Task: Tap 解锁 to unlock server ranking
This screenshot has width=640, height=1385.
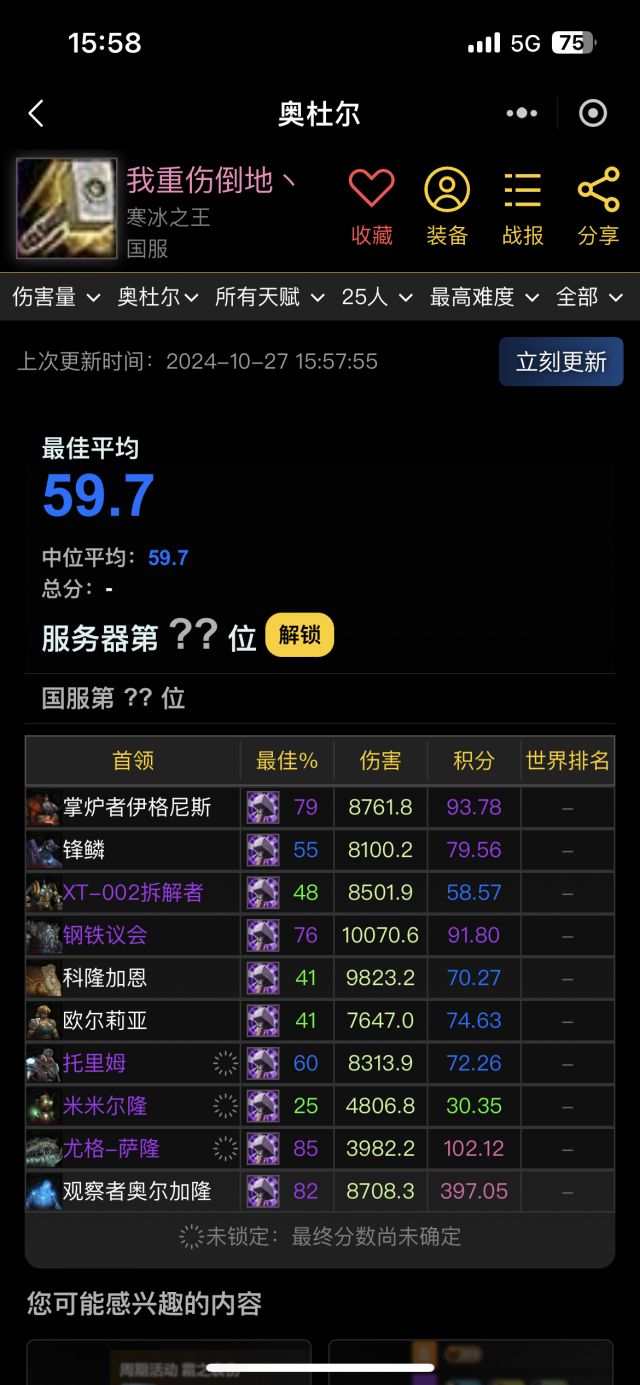Action: 299,636
